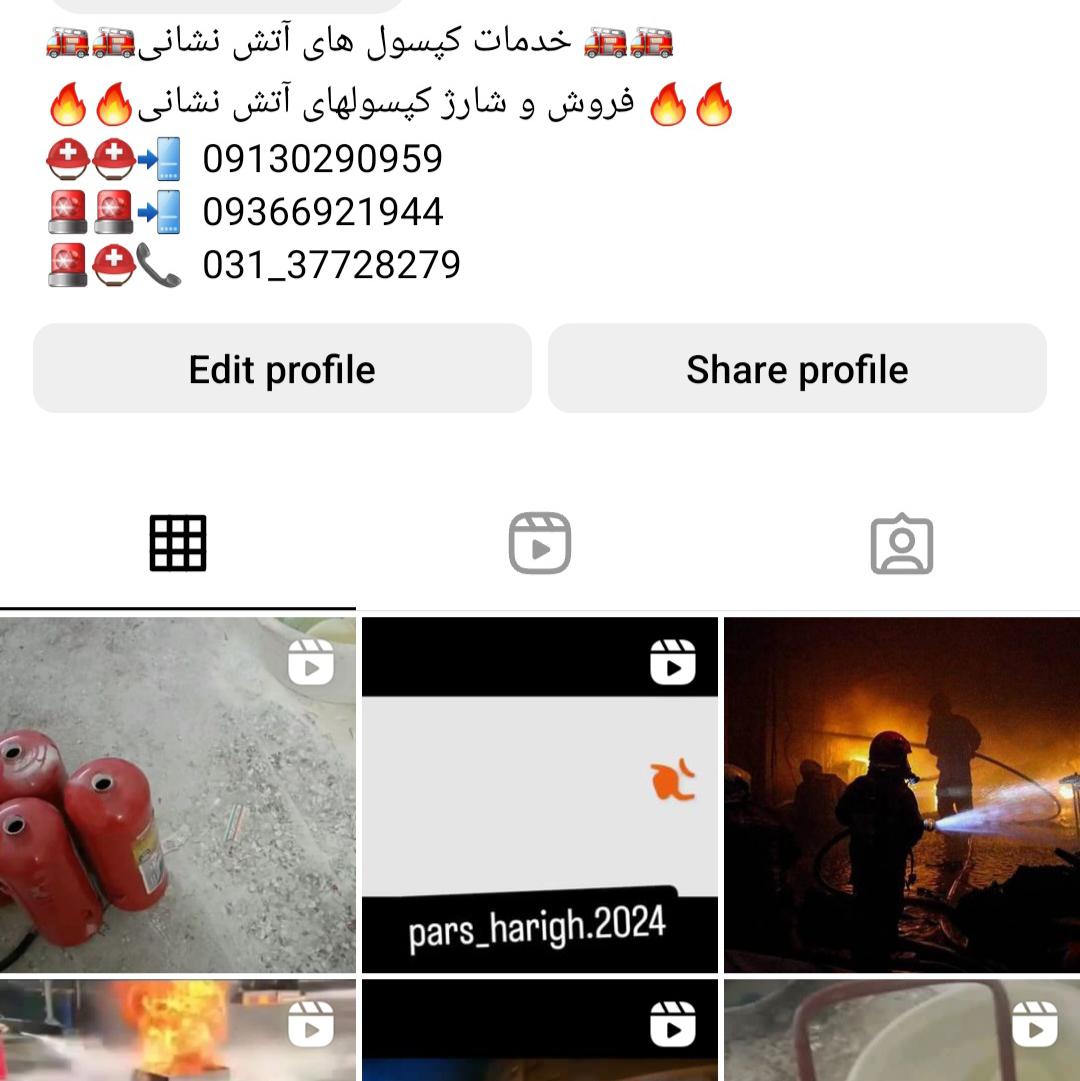This screenshot has height=1081, width=1080.
Task: Switch to the Reels tab
Action: click(x=539, y=544)
